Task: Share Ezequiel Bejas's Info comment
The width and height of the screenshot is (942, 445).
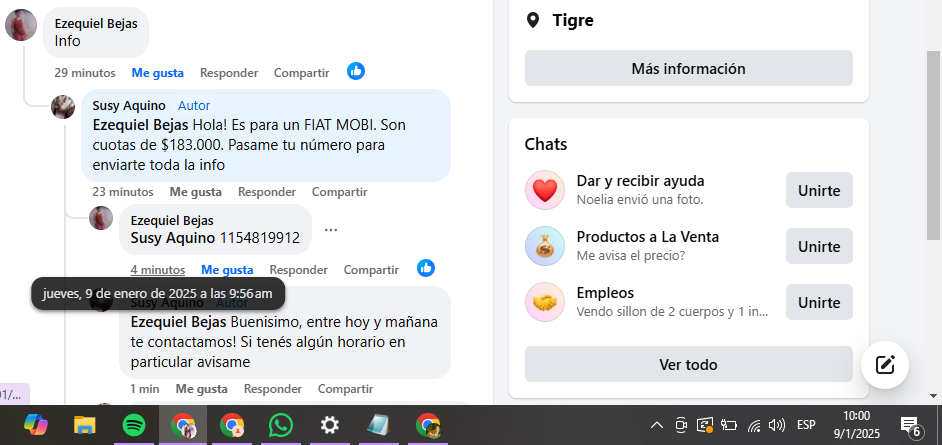Action: 301,73
